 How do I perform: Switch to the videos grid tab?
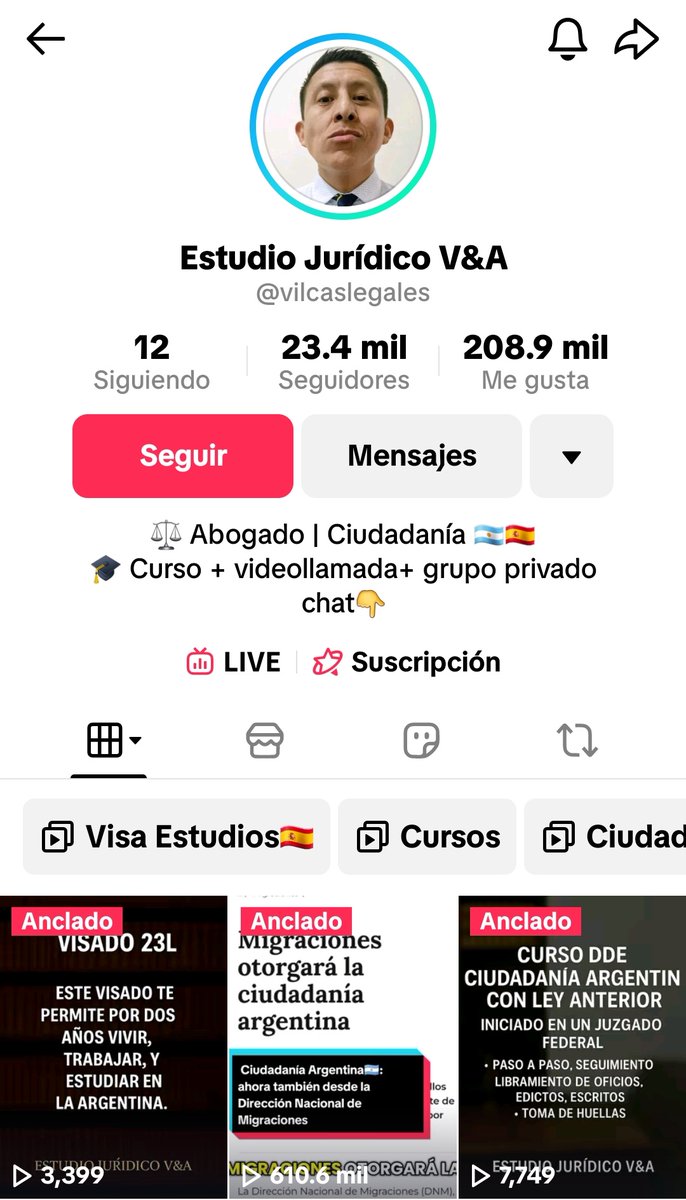pyautogui.click(x=109, y=741)
